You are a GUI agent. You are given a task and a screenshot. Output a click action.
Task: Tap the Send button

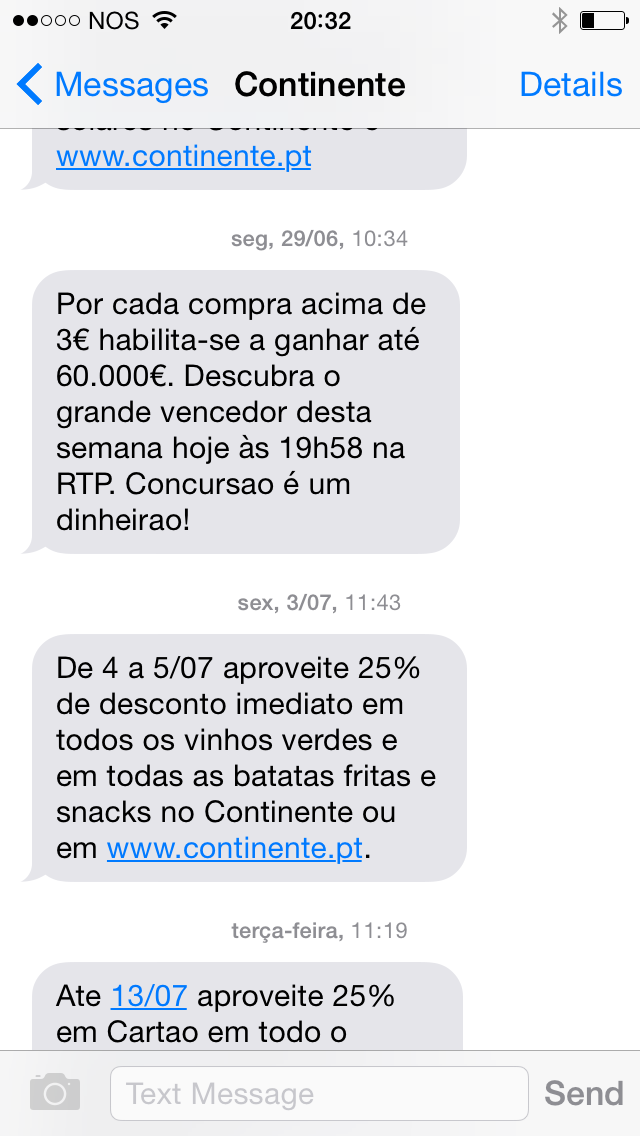pyautogui.click(x=583, y=1093)
